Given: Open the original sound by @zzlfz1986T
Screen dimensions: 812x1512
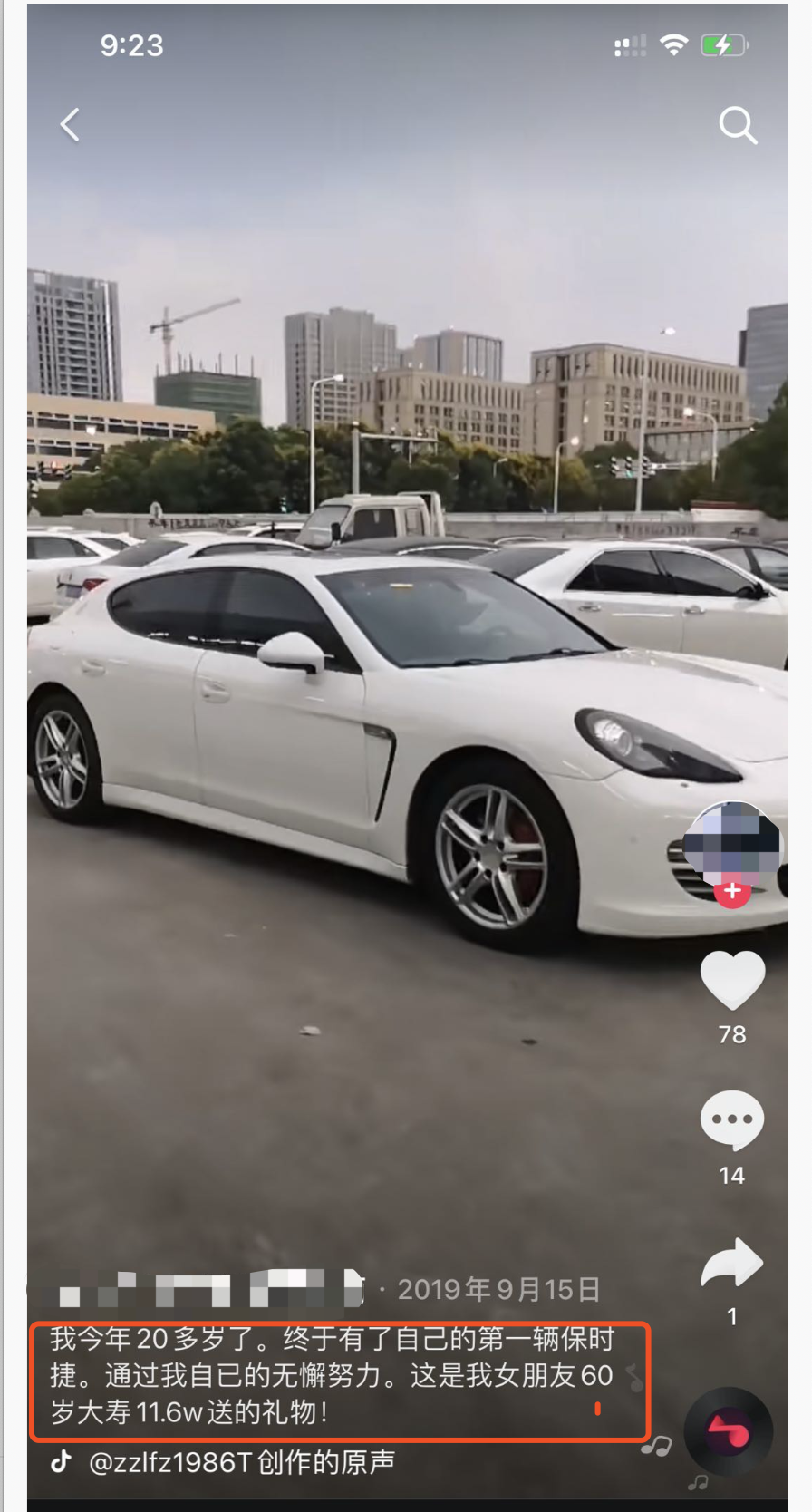Looking at the screenshot, I should pos(241,1461).
